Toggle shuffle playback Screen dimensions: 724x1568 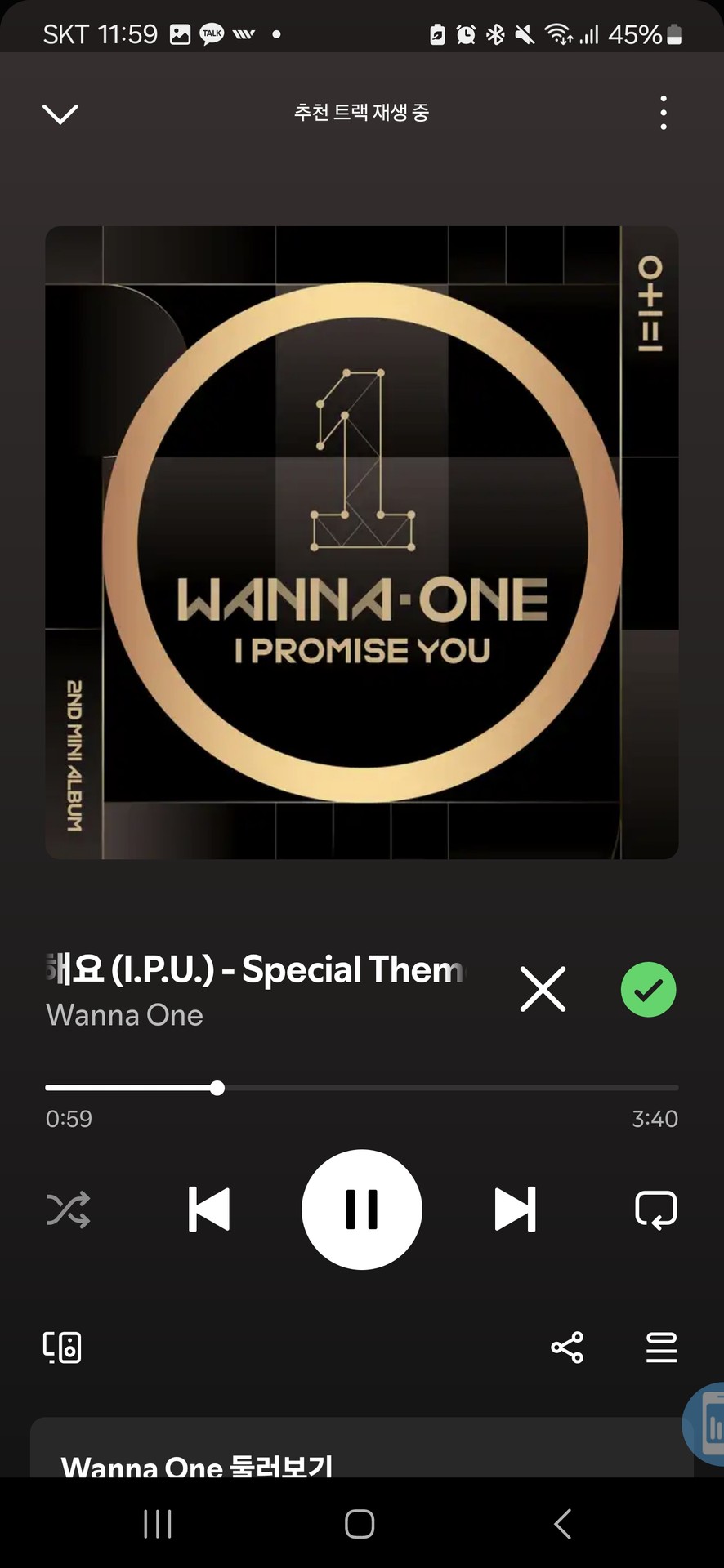68,1209
